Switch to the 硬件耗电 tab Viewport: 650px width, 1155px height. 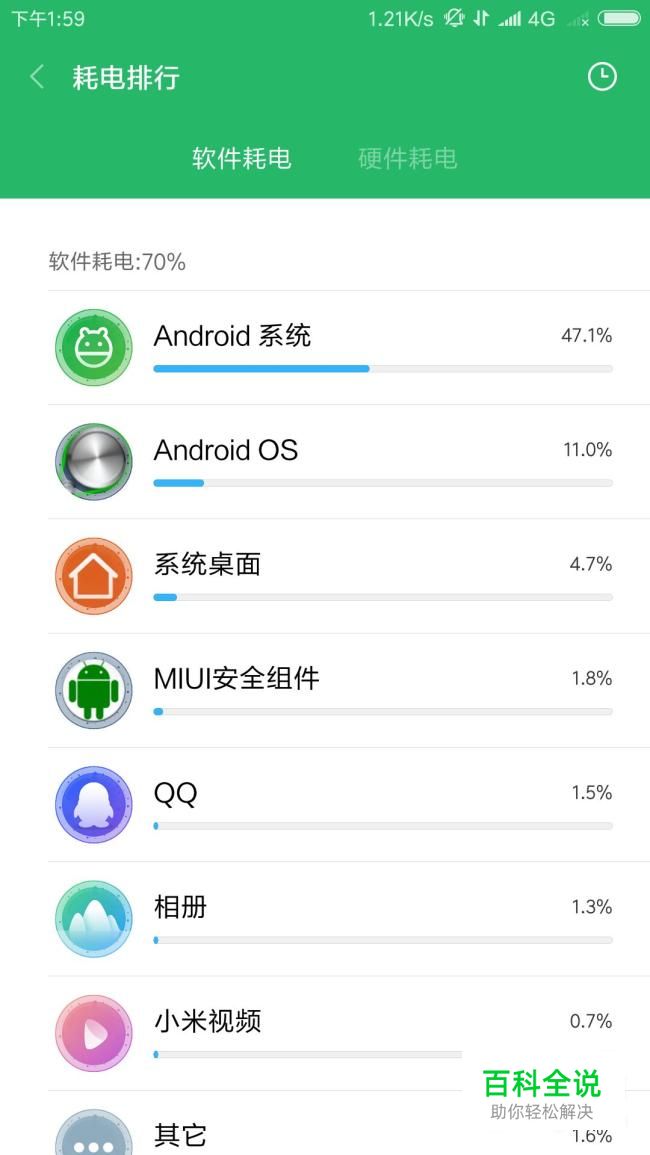(408, 158)
